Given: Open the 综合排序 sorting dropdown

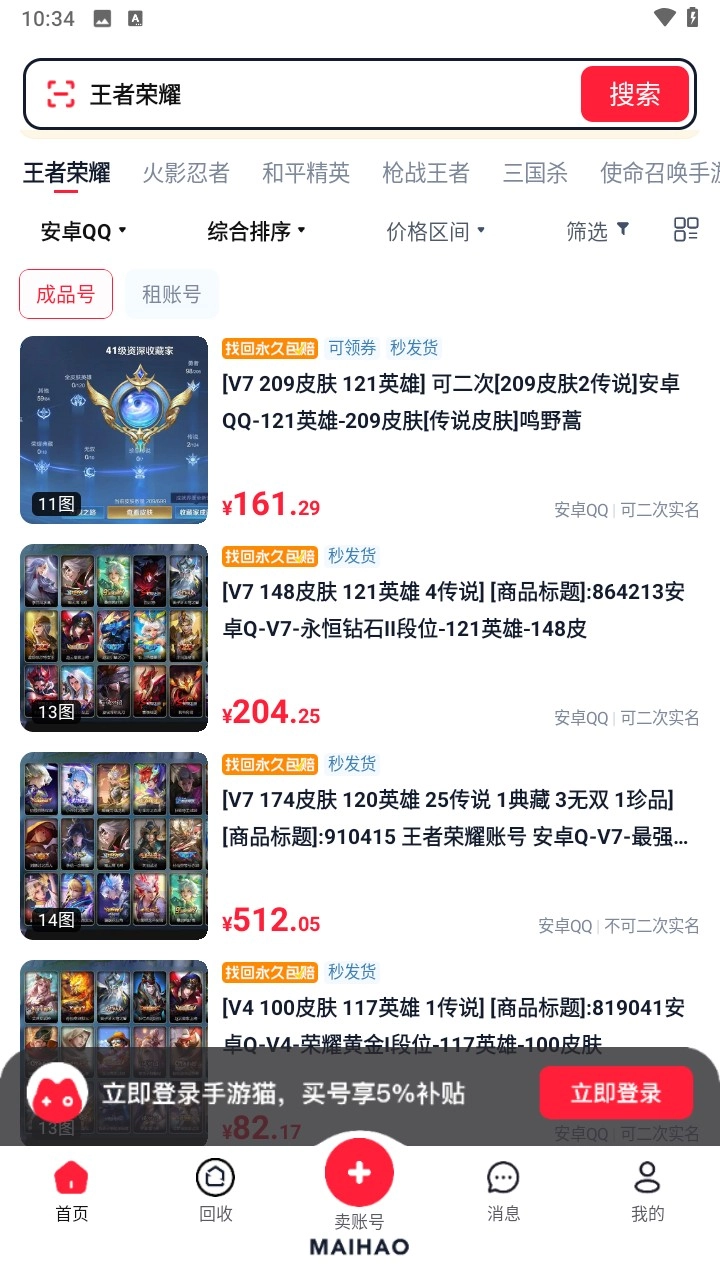Looking at the screenshot, I should 258,230.
